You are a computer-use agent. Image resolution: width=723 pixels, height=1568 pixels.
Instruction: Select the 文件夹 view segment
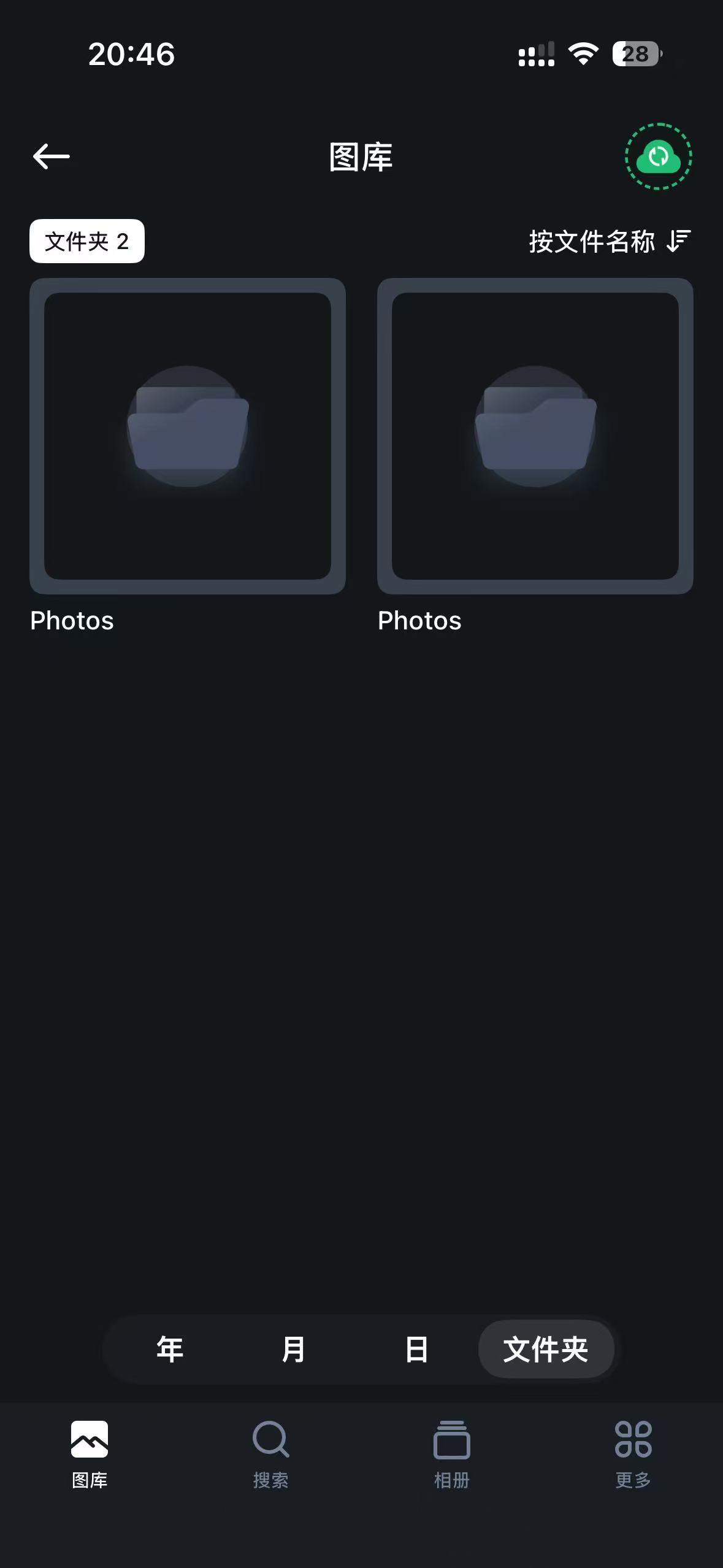coord(545,1349)
